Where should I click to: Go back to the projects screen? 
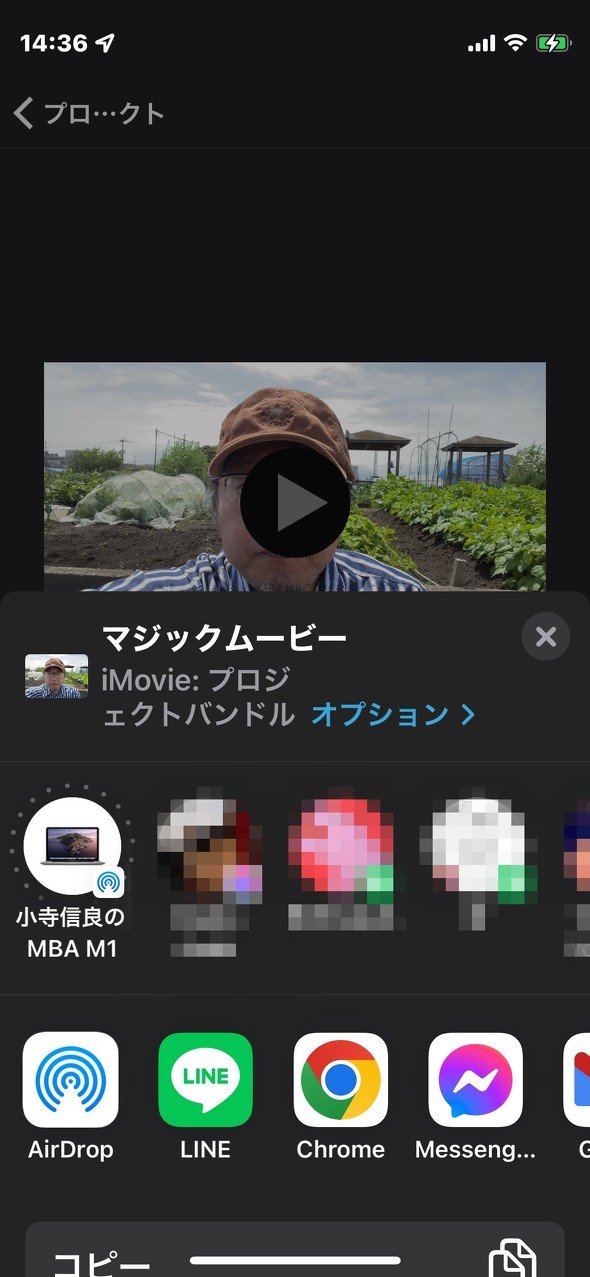[x=88, y=114]
